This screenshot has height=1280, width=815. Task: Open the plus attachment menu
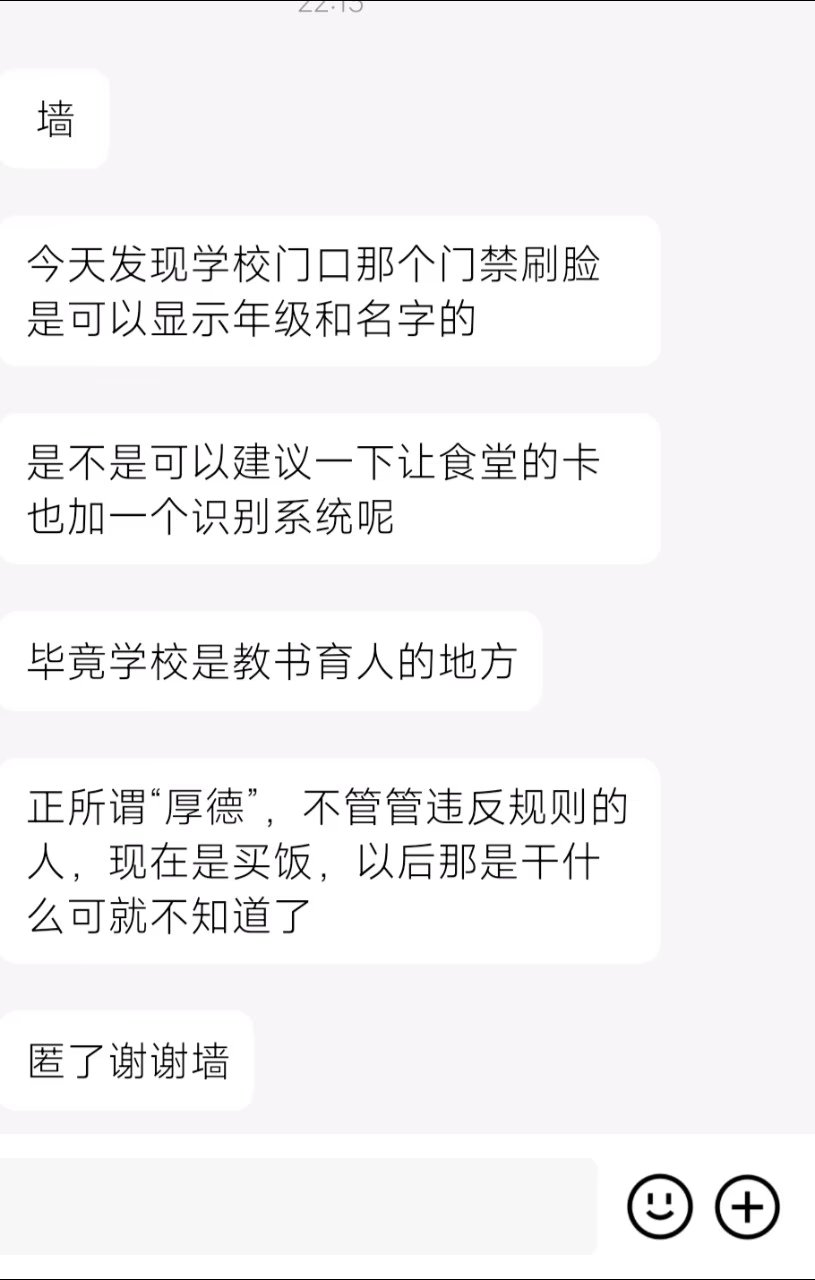point(747,1207)
